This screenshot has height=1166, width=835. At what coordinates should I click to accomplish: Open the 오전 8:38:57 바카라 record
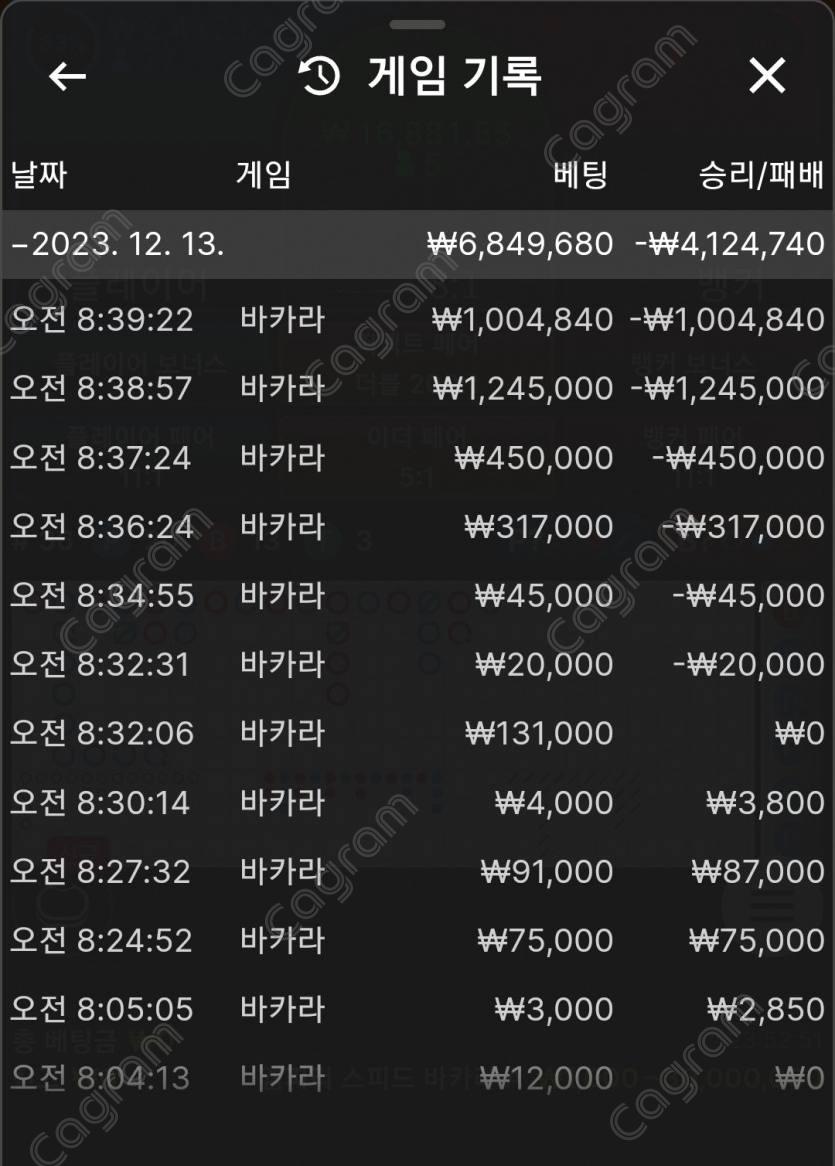[x=417, y=388]
